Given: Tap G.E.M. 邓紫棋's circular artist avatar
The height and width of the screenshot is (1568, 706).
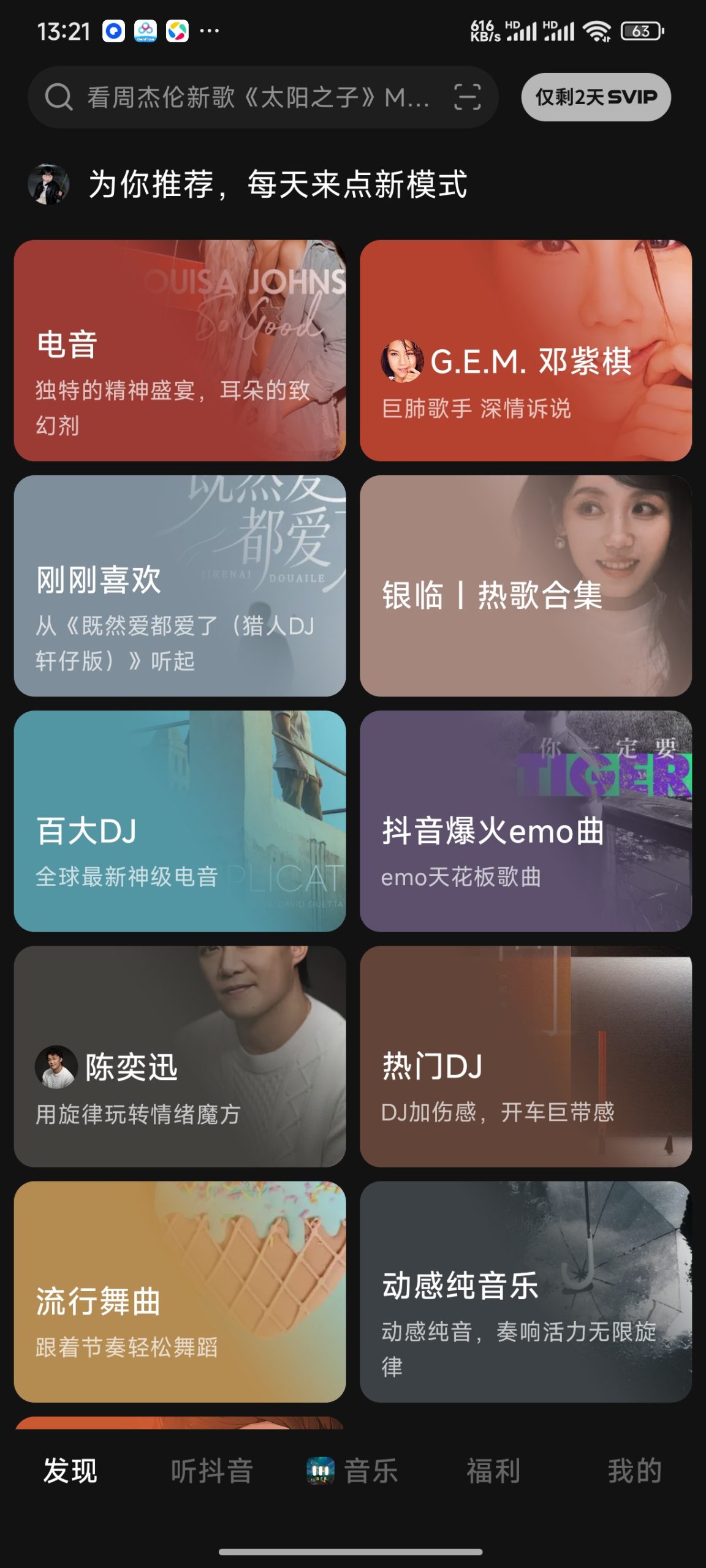Looking at the screenshot, I should point(401,362).
